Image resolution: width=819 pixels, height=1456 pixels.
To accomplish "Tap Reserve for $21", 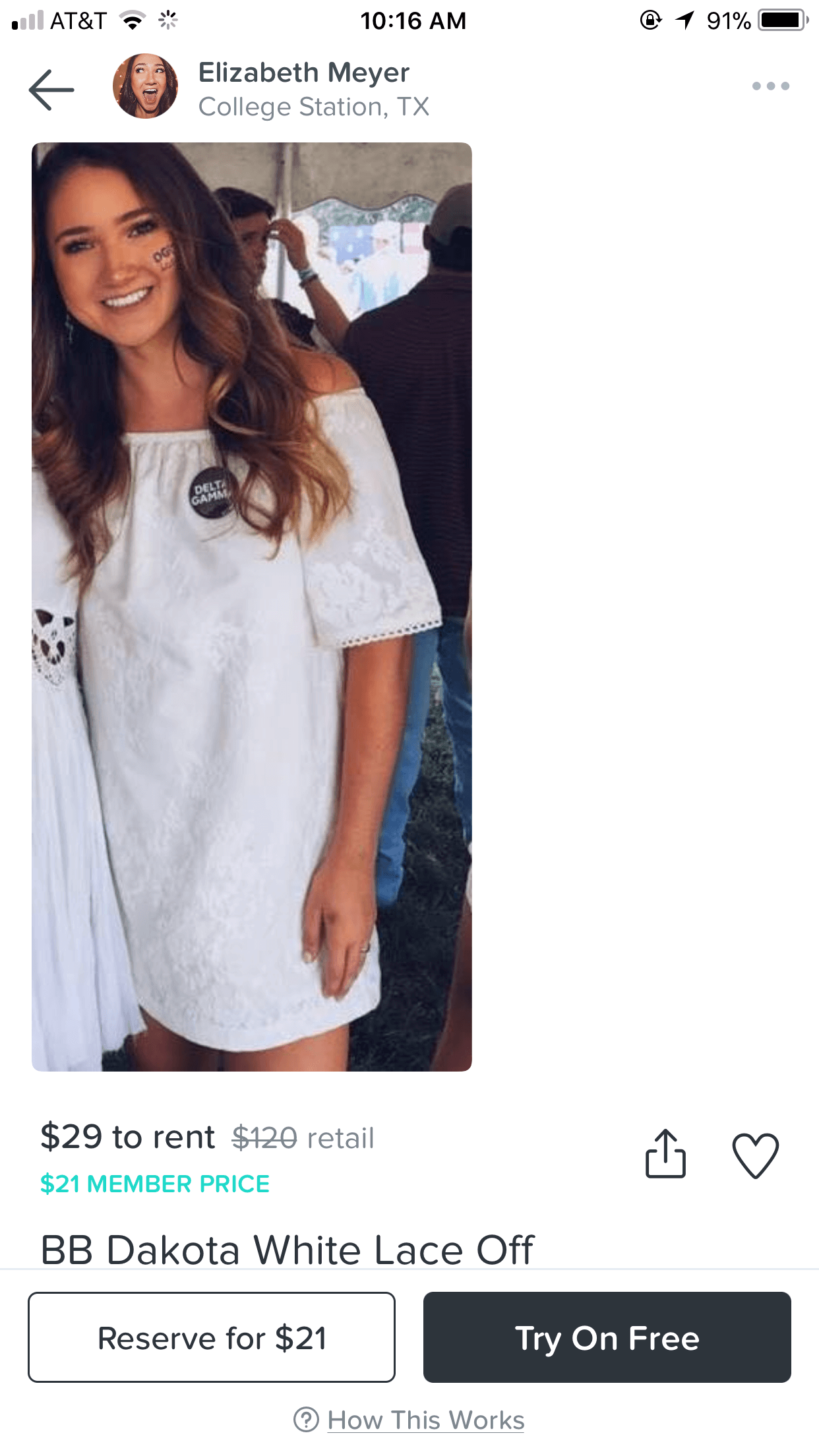I will (x=212, y=1337).
